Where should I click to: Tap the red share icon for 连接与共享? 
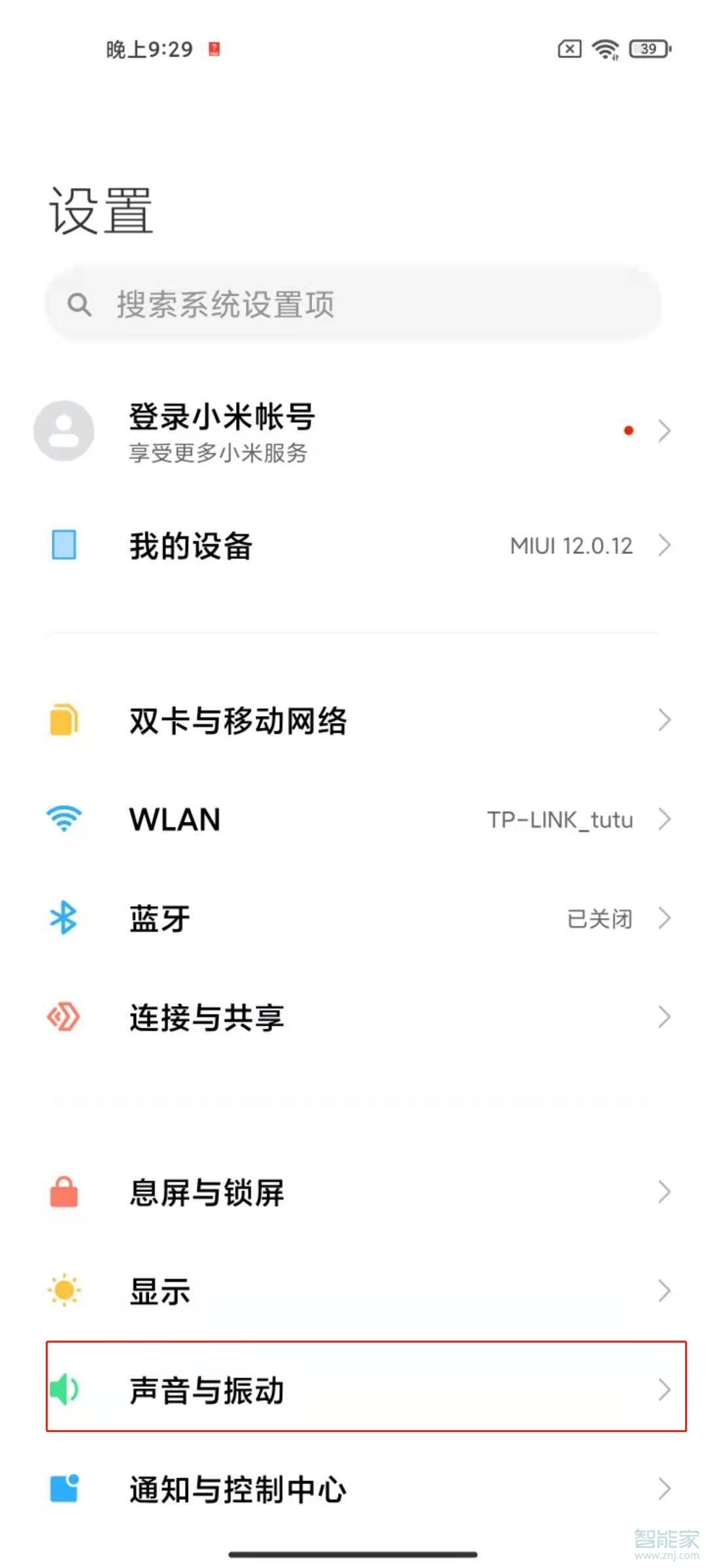pyautogui.click(x=63, y=1017)
